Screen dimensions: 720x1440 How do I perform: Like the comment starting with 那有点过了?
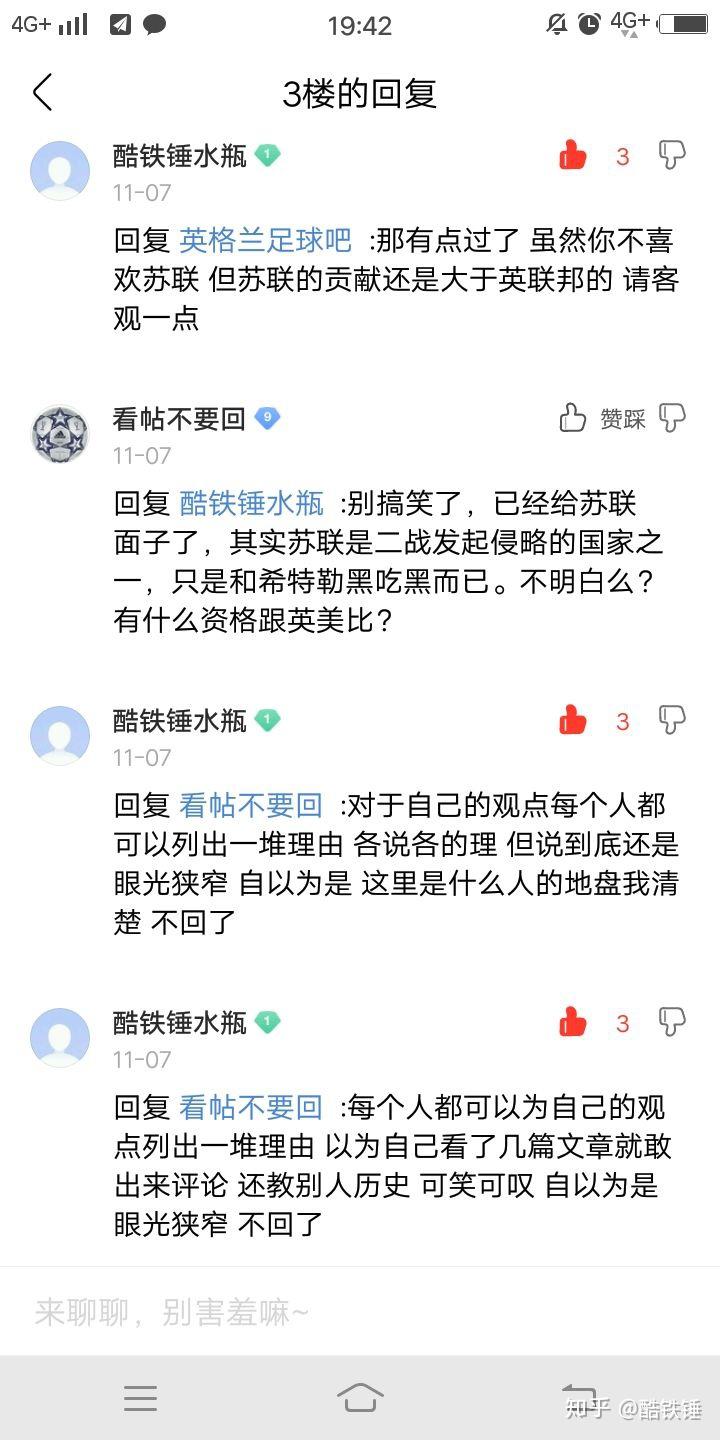click(x=573, y=156)
